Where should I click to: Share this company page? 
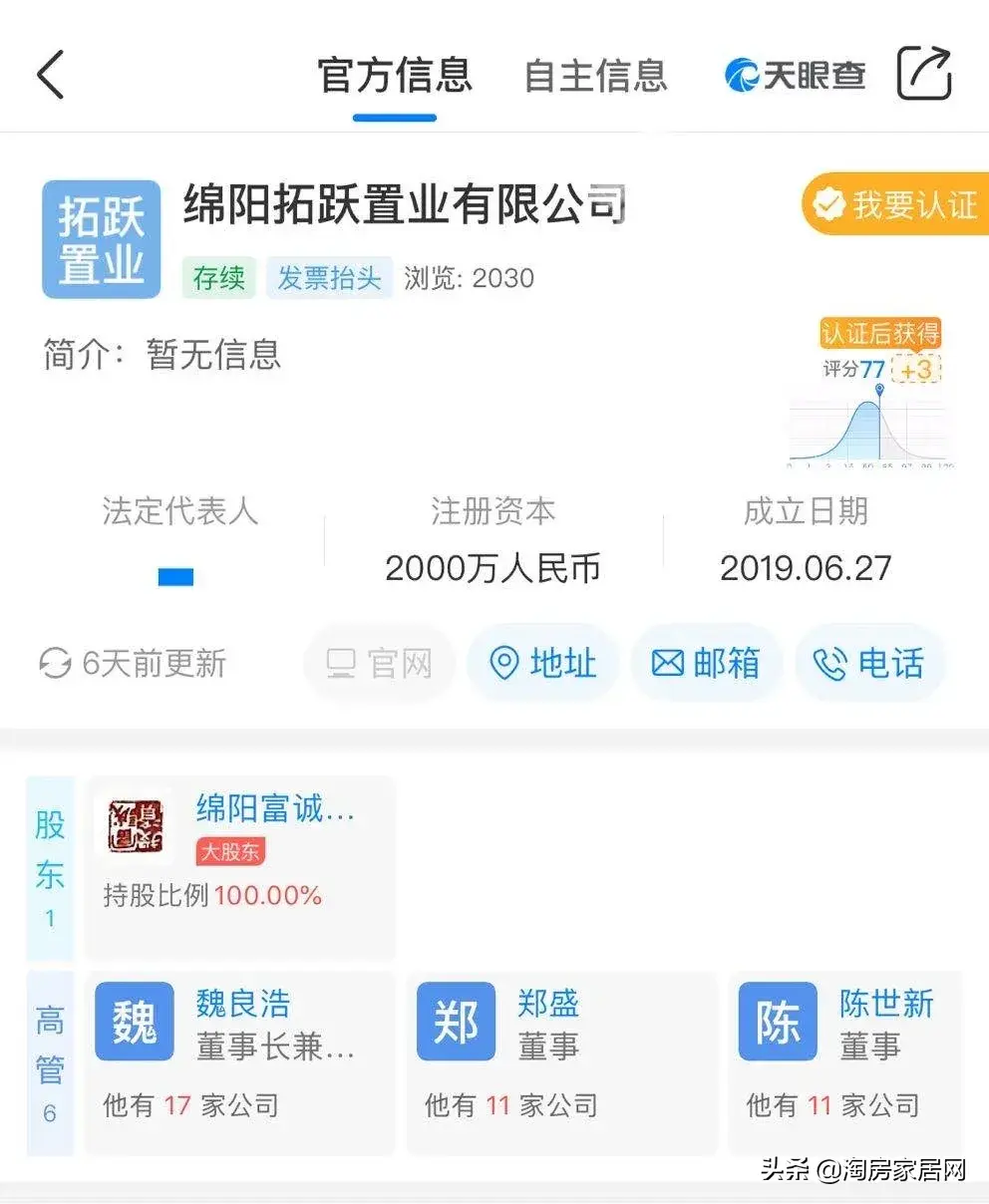click(924, 74)
